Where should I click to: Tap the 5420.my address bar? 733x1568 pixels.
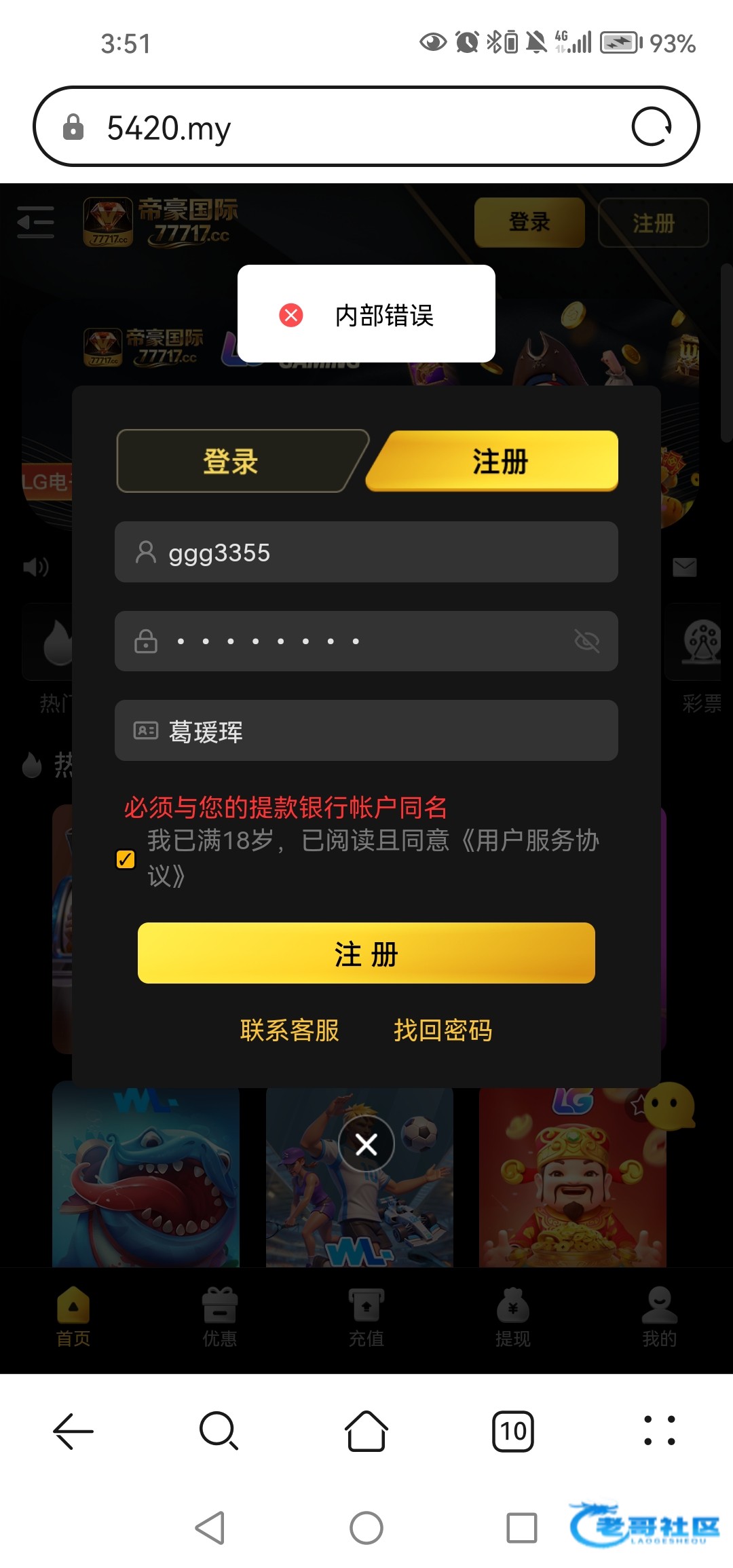(339, 128)
